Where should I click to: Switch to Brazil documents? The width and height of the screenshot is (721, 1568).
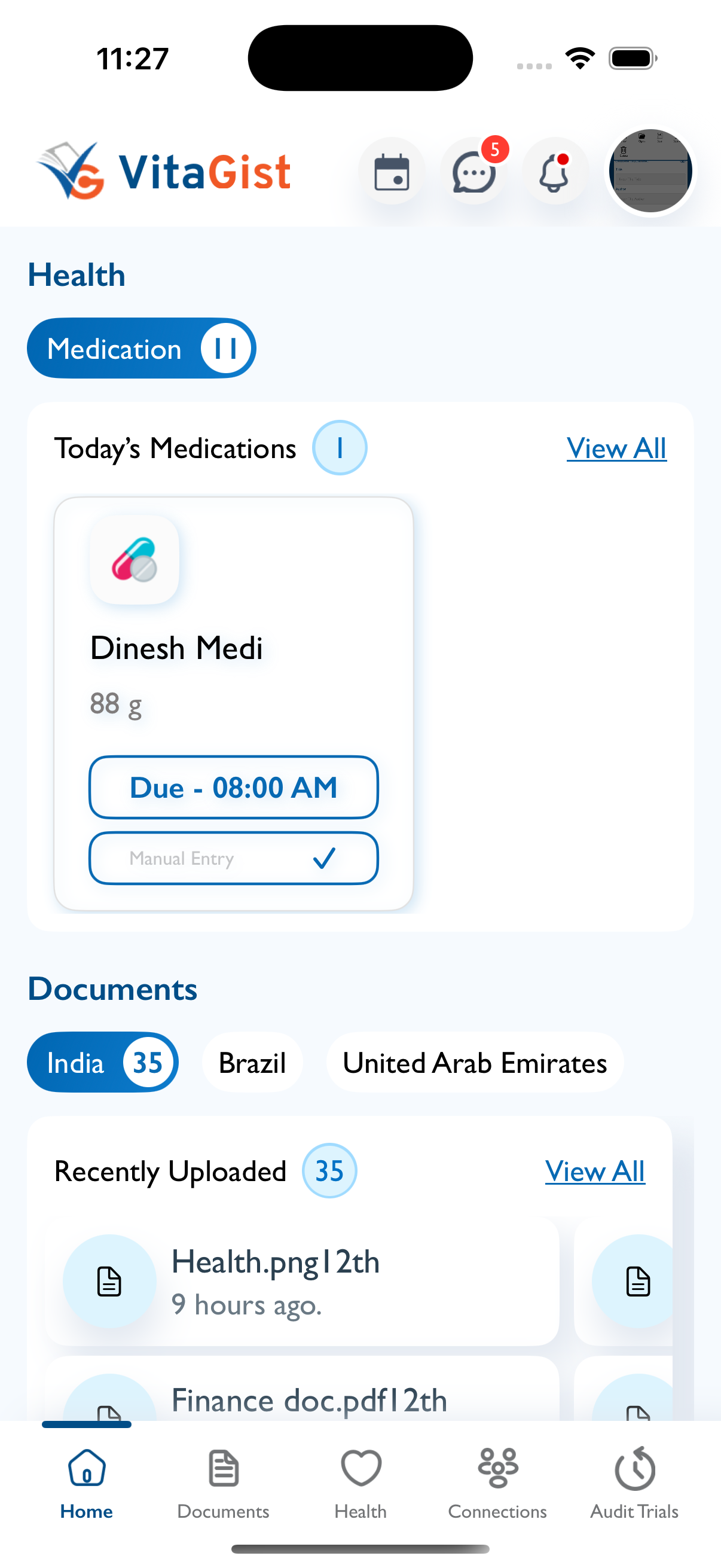tap(252, 1062)
